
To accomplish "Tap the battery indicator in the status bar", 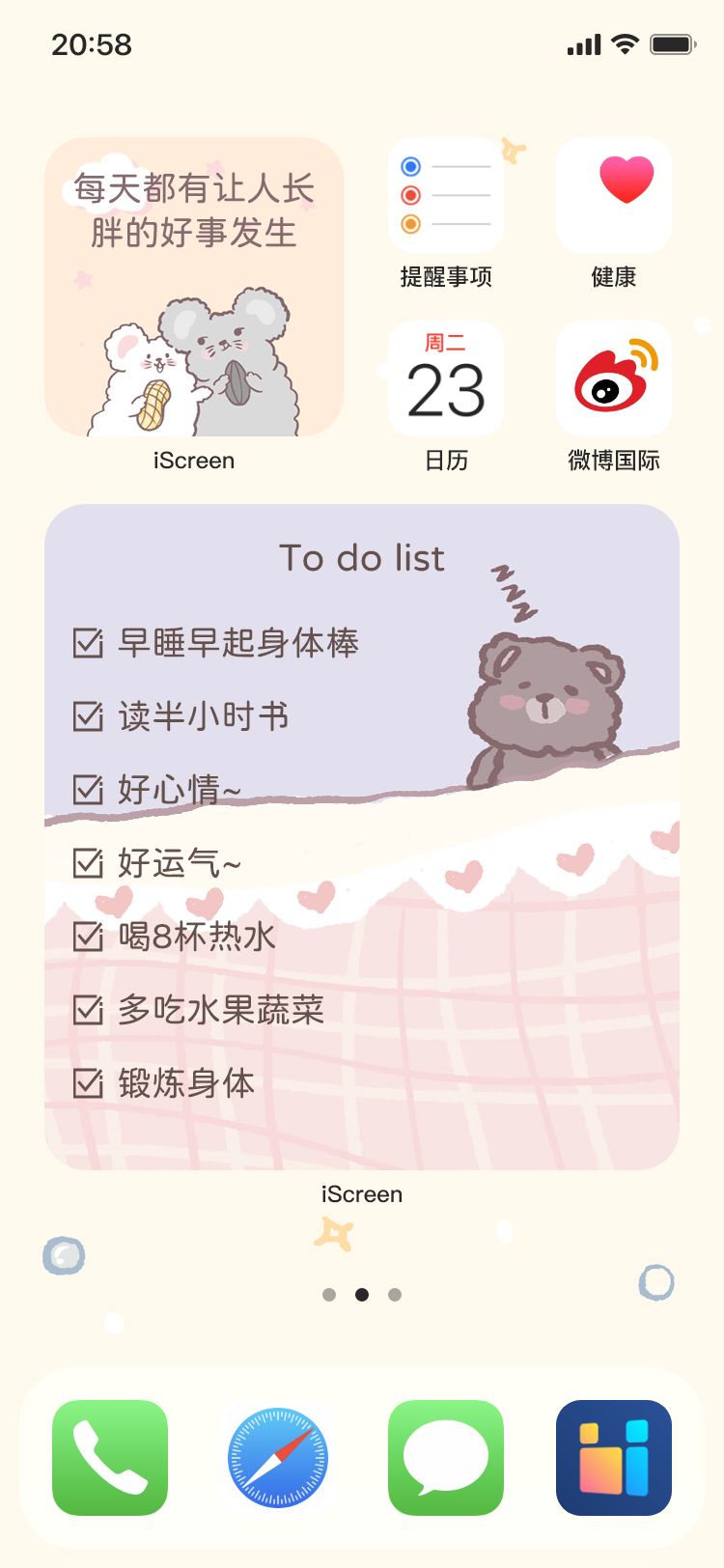I will click(674, 43).
